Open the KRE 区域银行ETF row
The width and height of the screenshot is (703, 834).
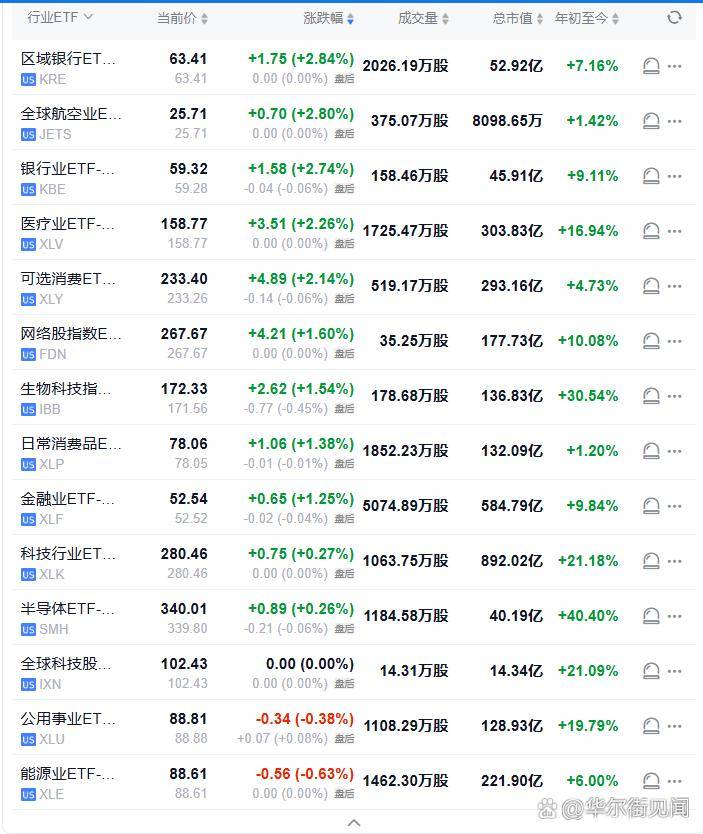pos(68,67)
